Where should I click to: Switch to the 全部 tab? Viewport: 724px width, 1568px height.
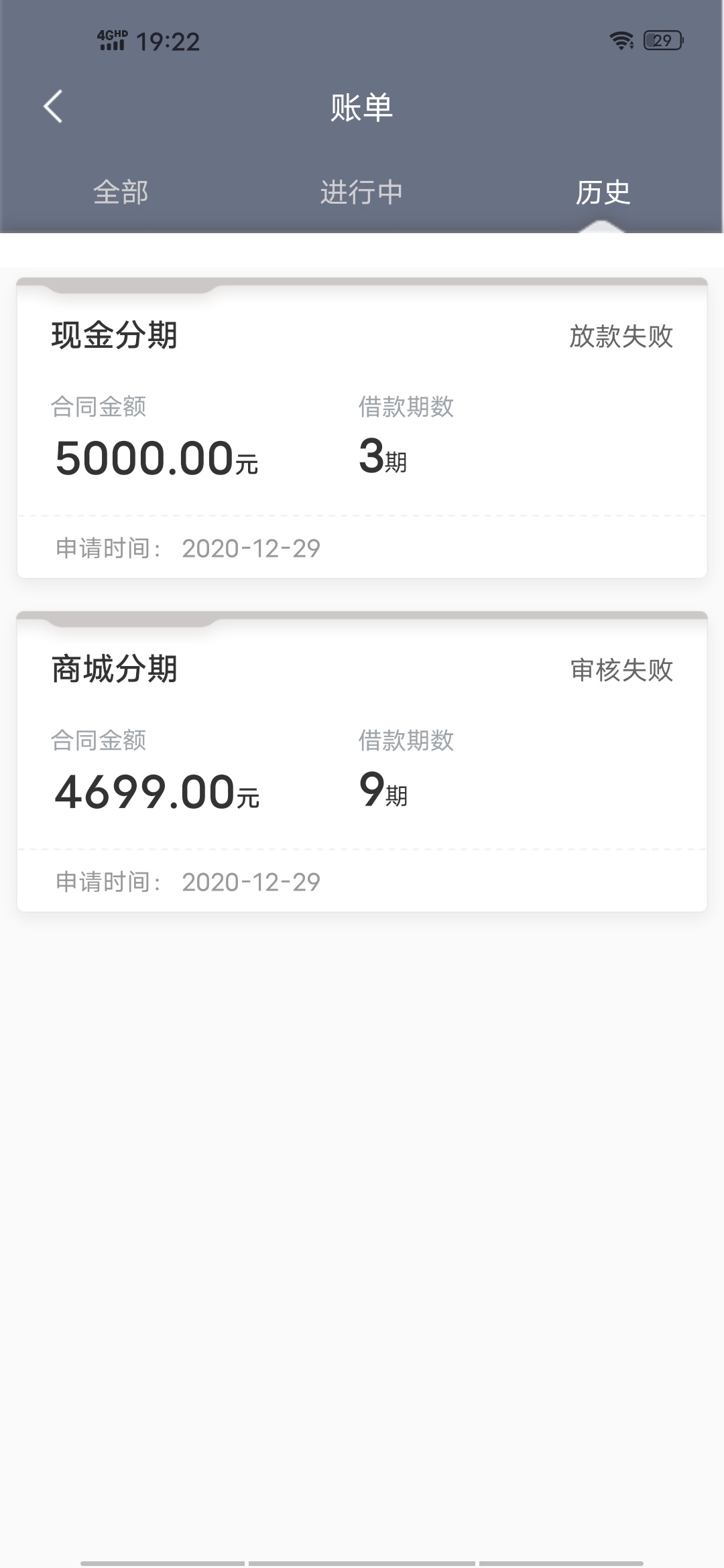click(121, 192)
